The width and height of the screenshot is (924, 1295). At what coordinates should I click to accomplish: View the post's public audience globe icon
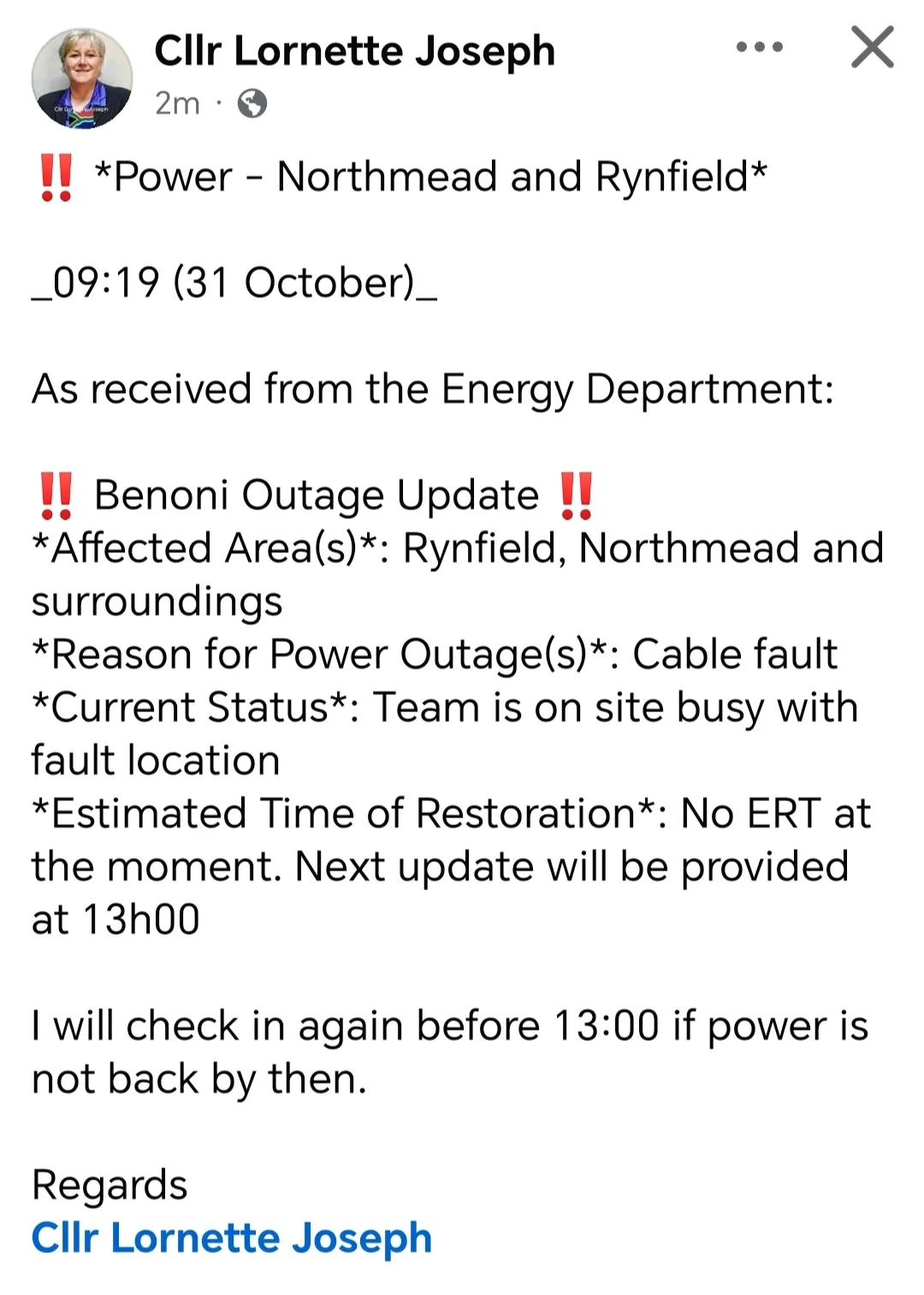252,104
